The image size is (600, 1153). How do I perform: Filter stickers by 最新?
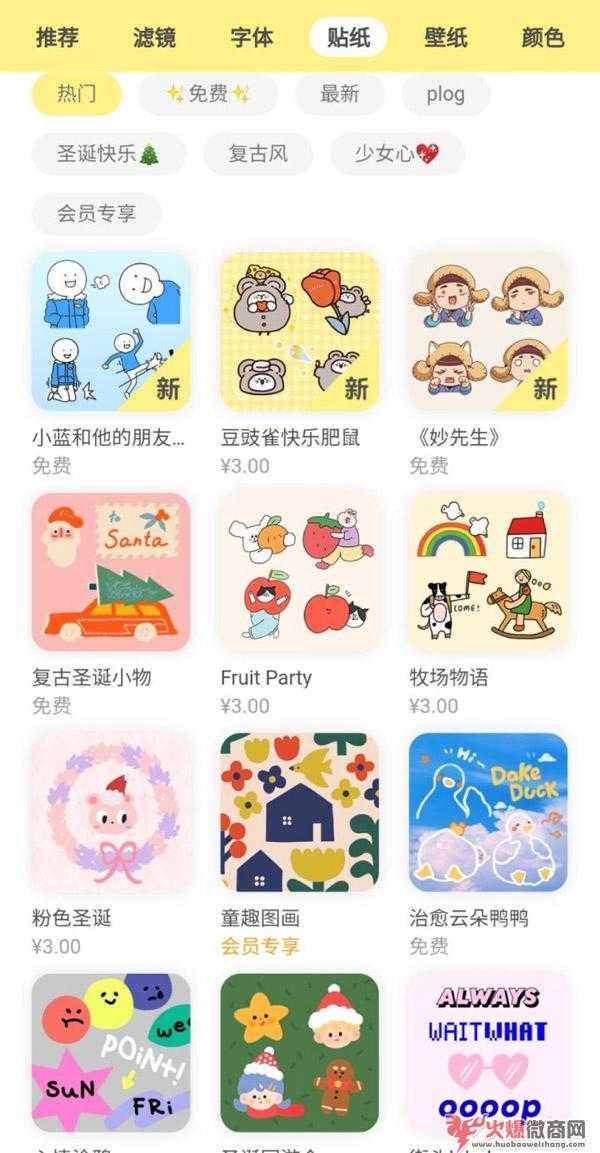340,94
